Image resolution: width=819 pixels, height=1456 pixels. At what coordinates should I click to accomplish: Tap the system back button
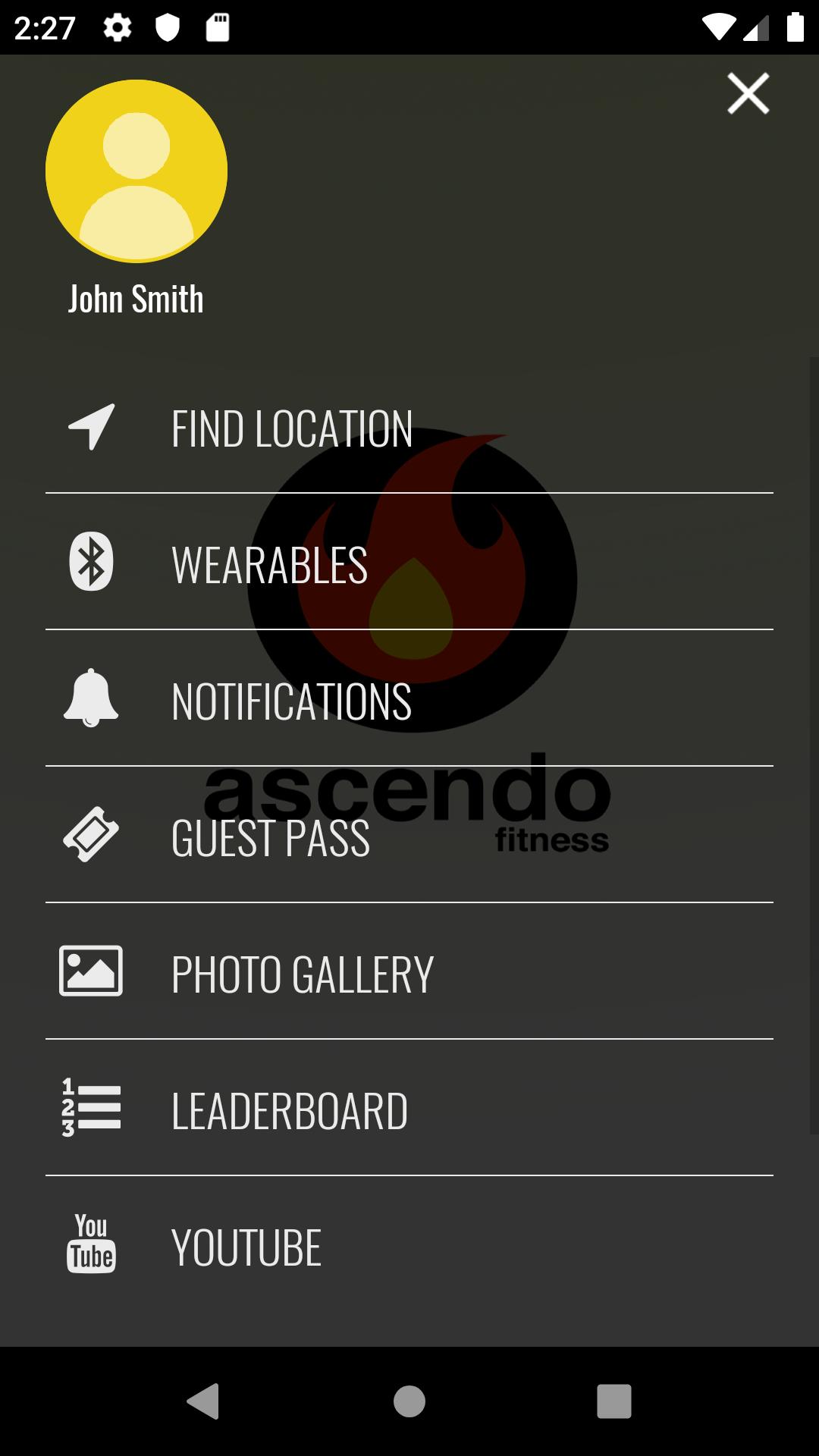203,1401
